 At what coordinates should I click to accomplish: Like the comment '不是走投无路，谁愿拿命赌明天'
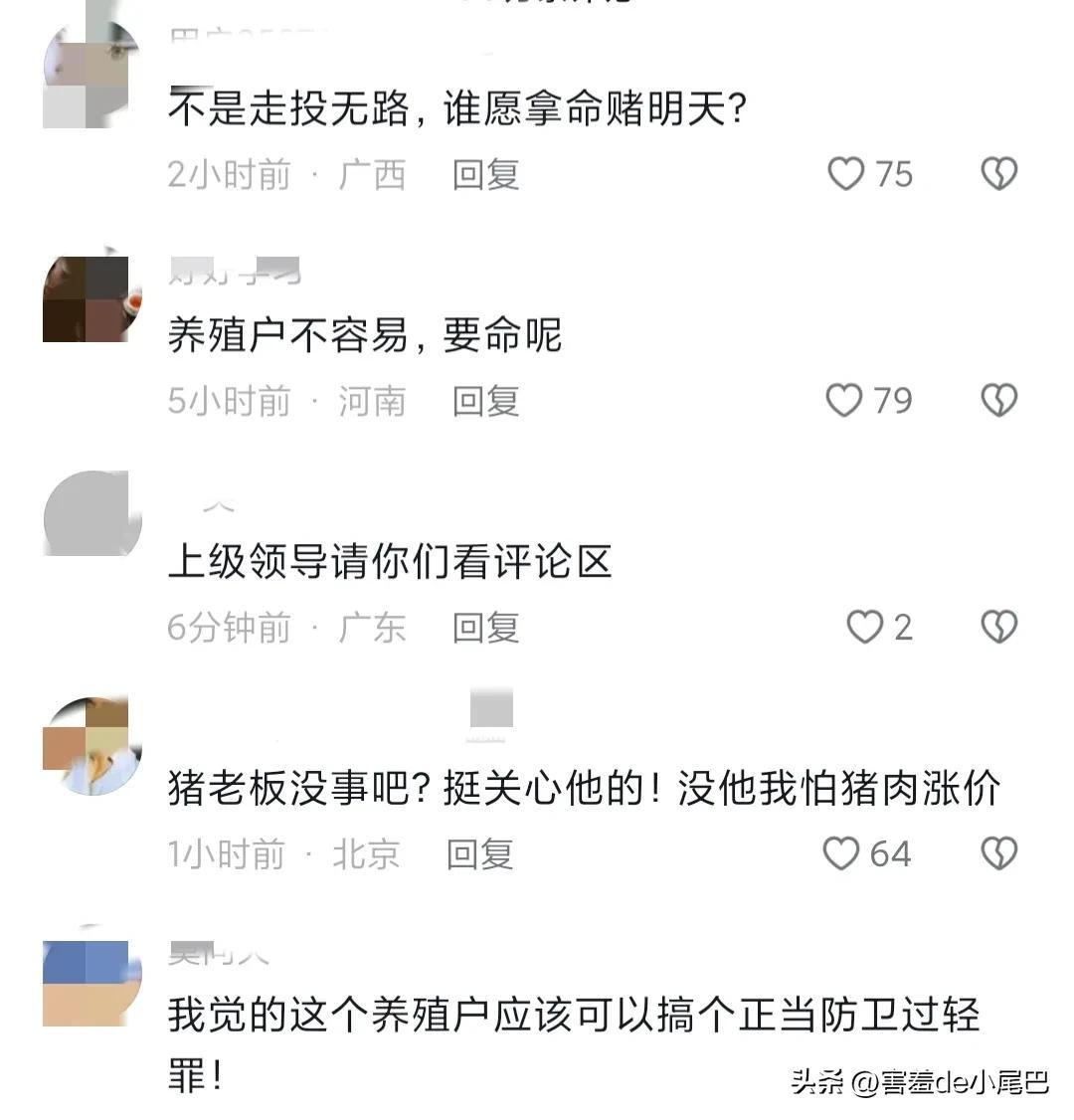pyautogui.click(x=846, y=174)
